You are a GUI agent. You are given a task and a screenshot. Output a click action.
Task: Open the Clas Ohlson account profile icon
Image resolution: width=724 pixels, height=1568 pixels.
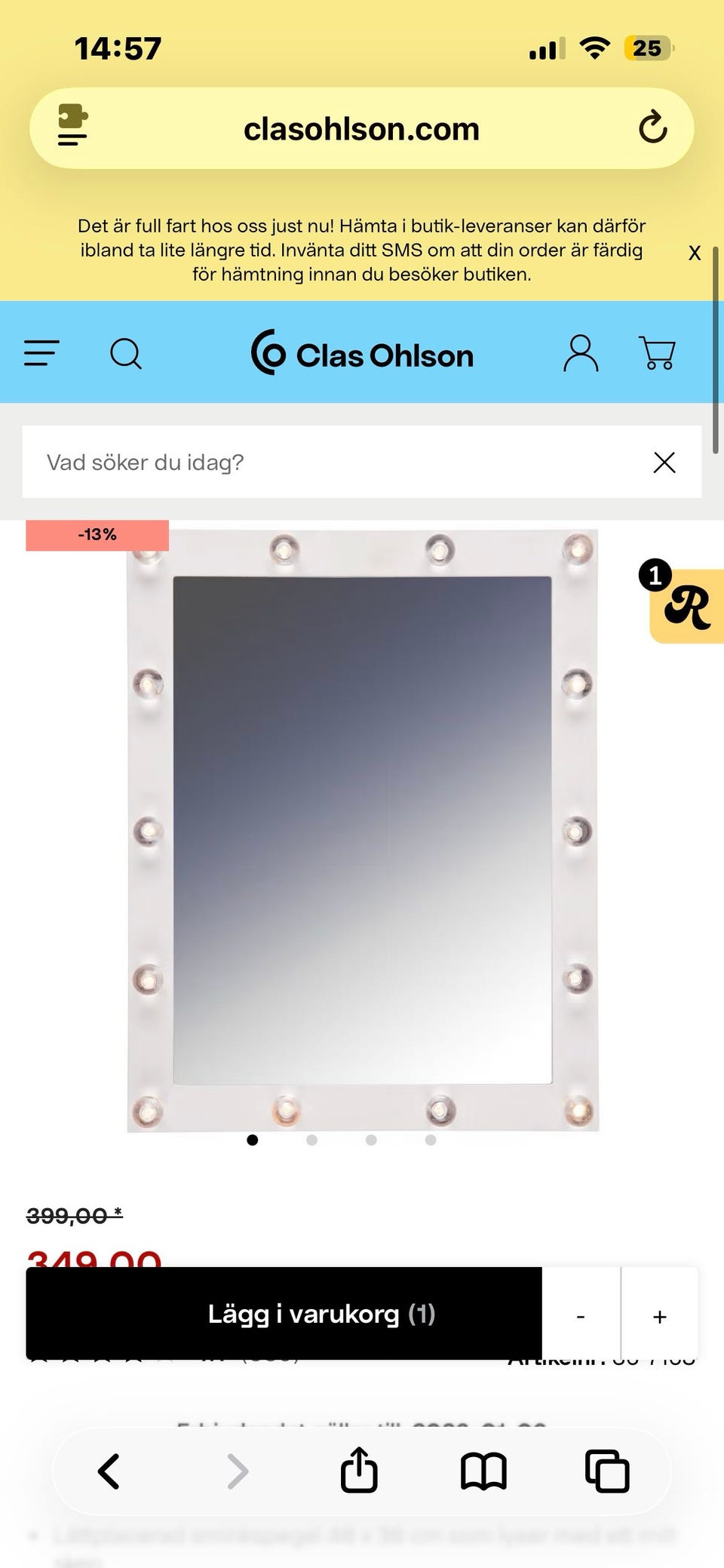point(579,353)
